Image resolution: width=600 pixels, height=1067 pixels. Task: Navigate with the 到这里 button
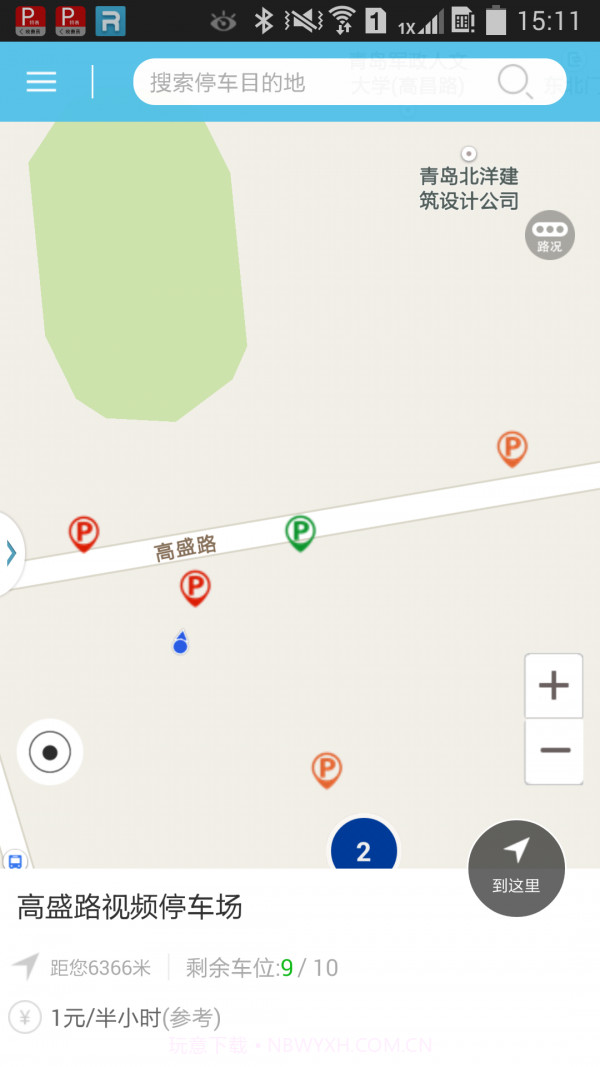[516, 868]
